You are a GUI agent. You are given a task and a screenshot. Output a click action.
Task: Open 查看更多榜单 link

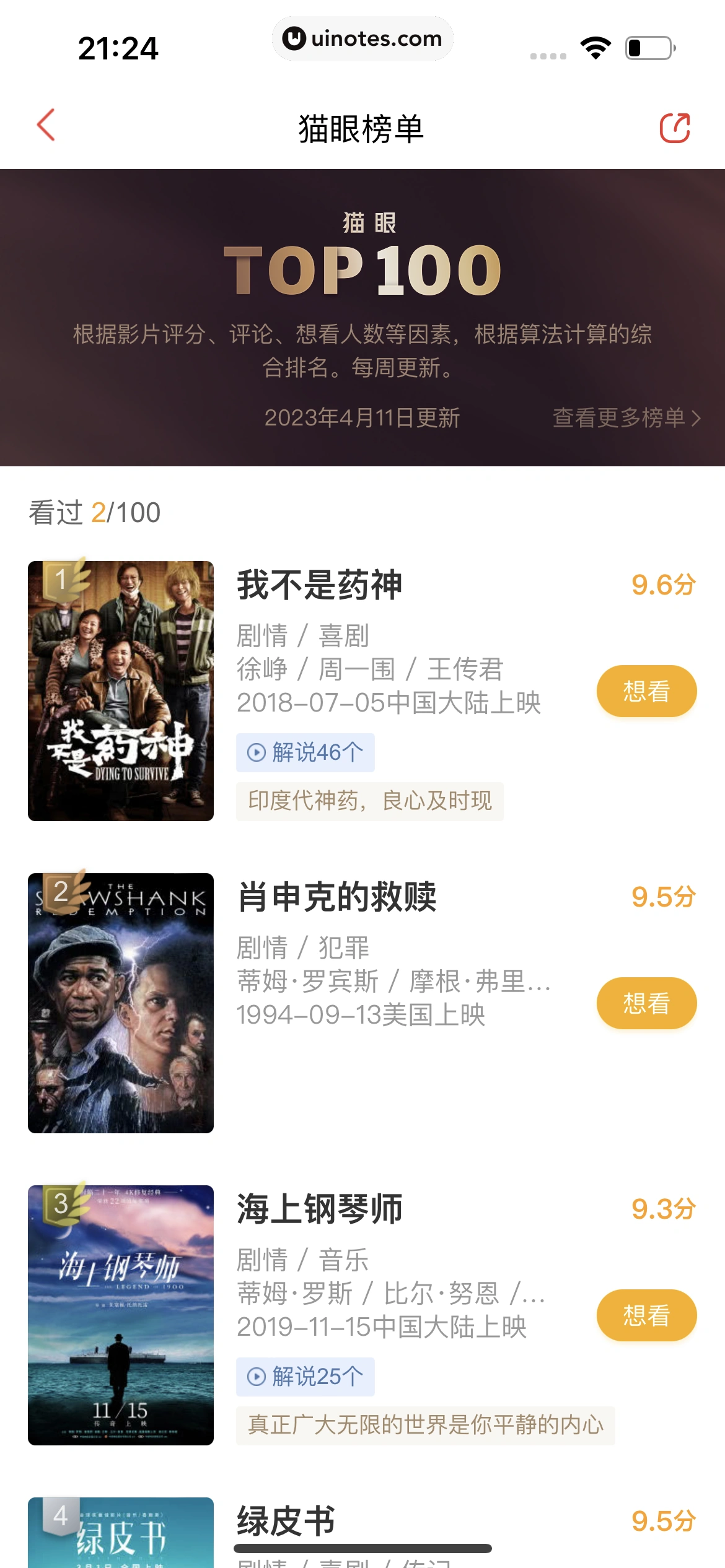pyautogui.click(x=626, y=418)
